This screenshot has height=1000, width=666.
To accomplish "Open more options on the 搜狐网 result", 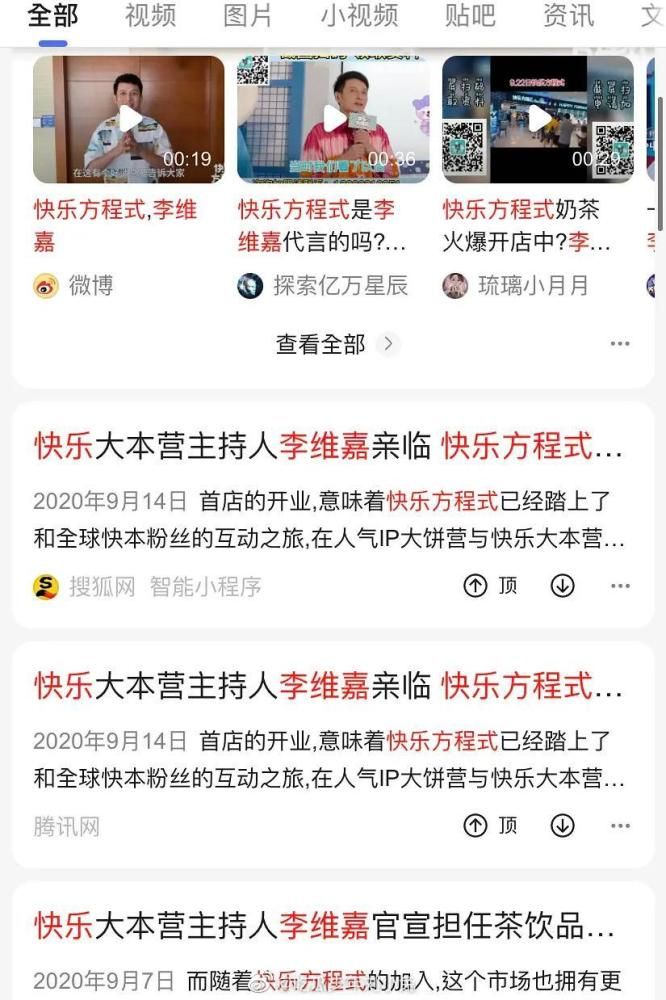I will (x=620, y=586).
